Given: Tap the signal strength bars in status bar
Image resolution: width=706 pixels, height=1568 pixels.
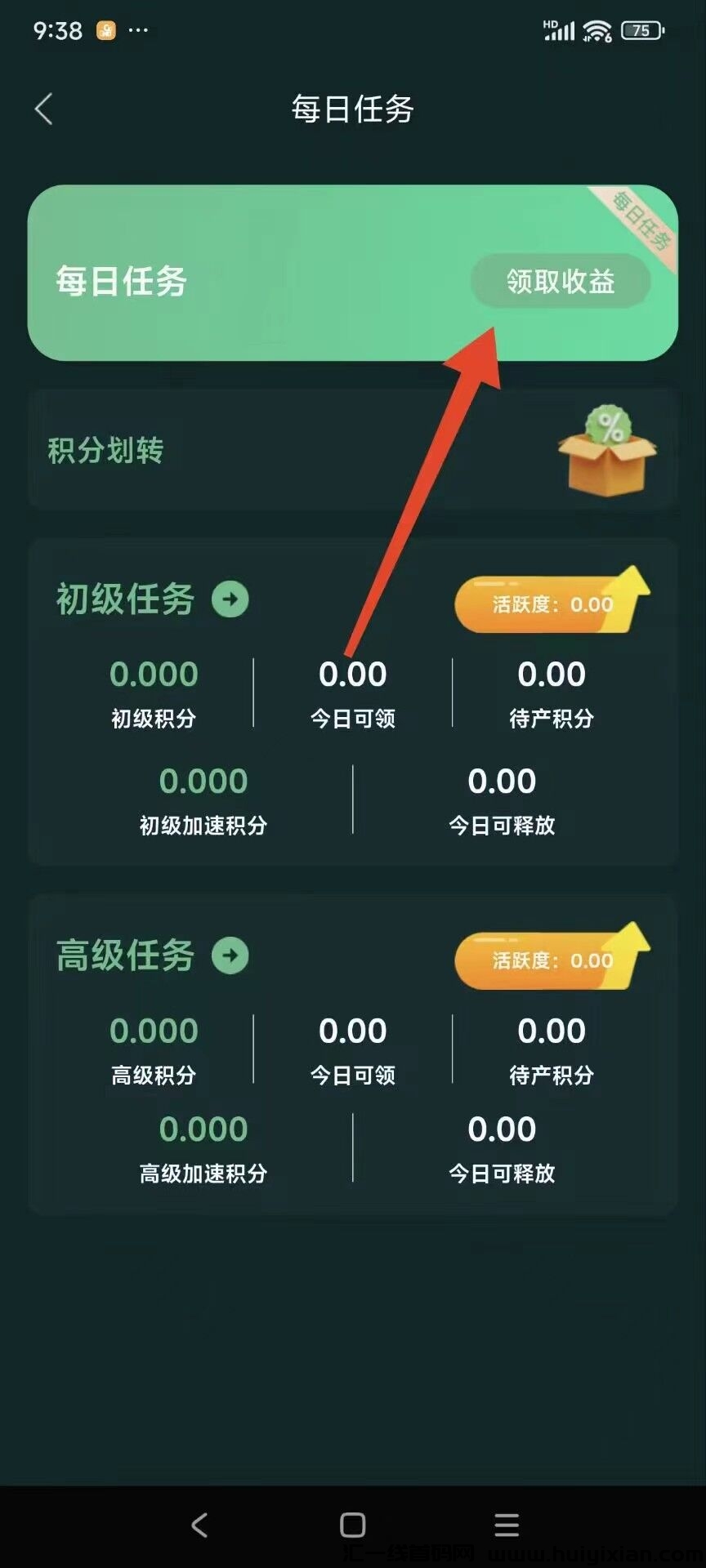Looking at the screenshot, I should point(561,31).
